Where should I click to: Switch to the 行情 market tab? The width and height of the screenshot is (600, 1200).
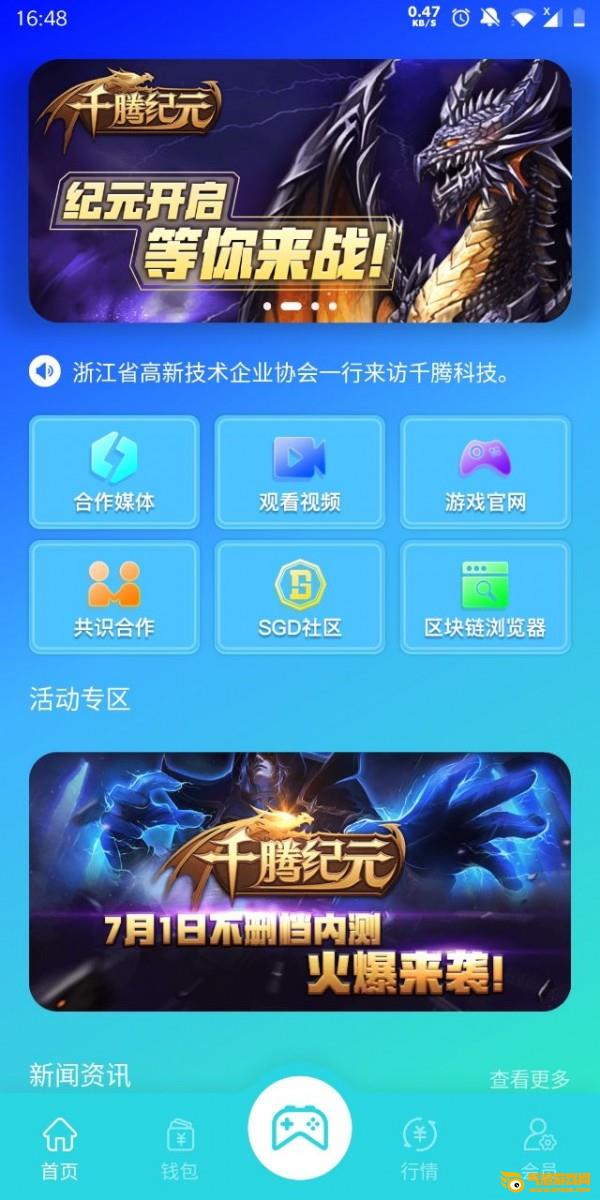coord(420,1150)
